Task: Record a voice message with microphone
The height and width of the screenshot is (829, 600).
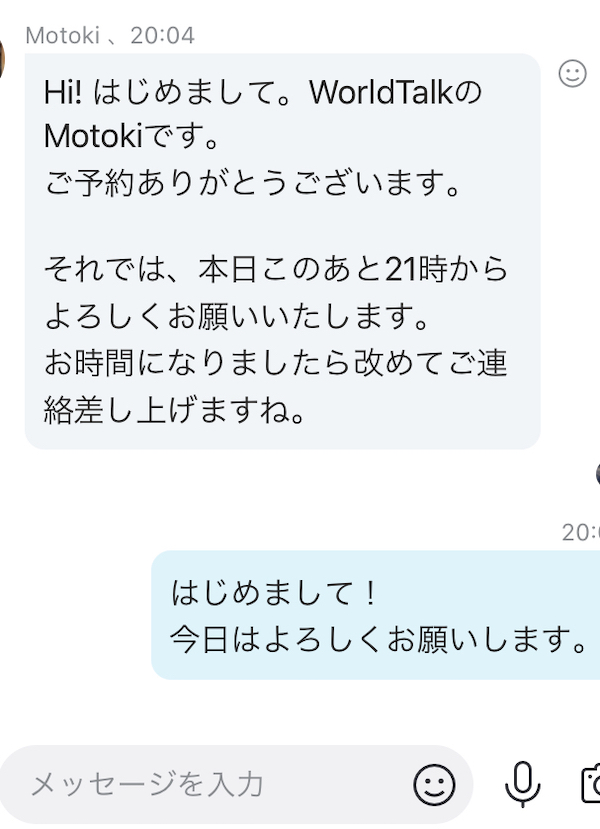Action: pyautogui.click(x=522, y=784)
